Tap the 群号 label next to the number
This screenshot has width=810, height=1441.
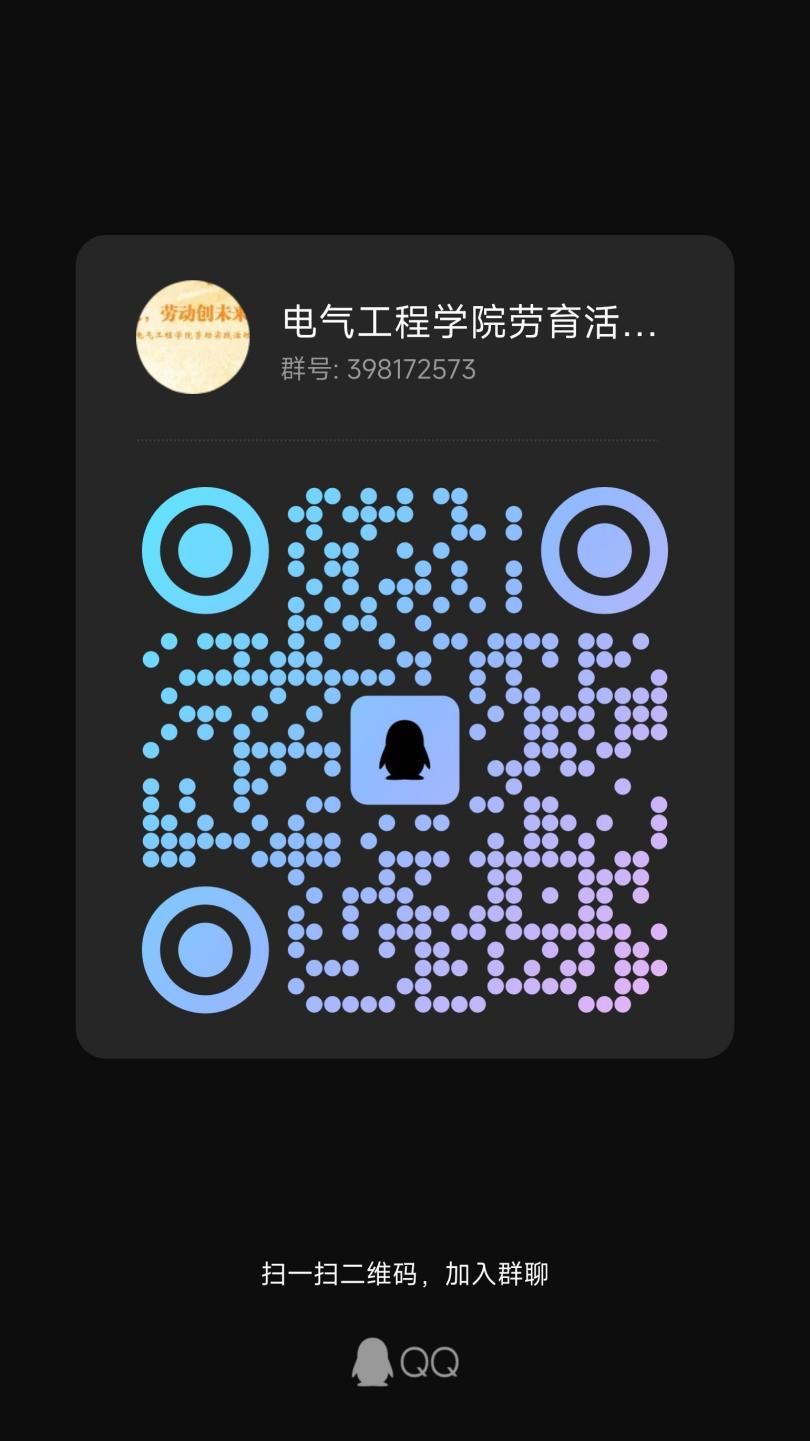(x=306, y=370)
